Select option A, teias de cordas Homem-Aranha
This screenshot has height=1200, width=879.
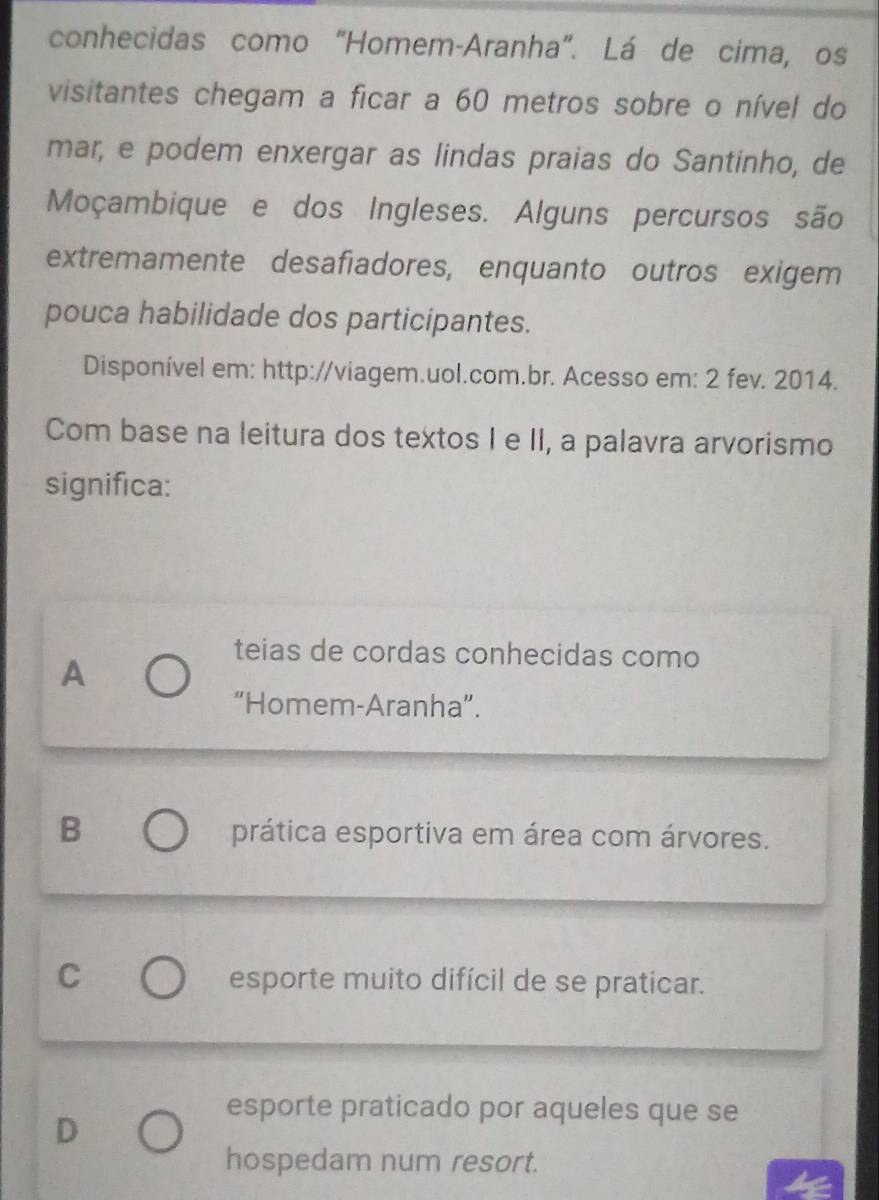[167, 681]
